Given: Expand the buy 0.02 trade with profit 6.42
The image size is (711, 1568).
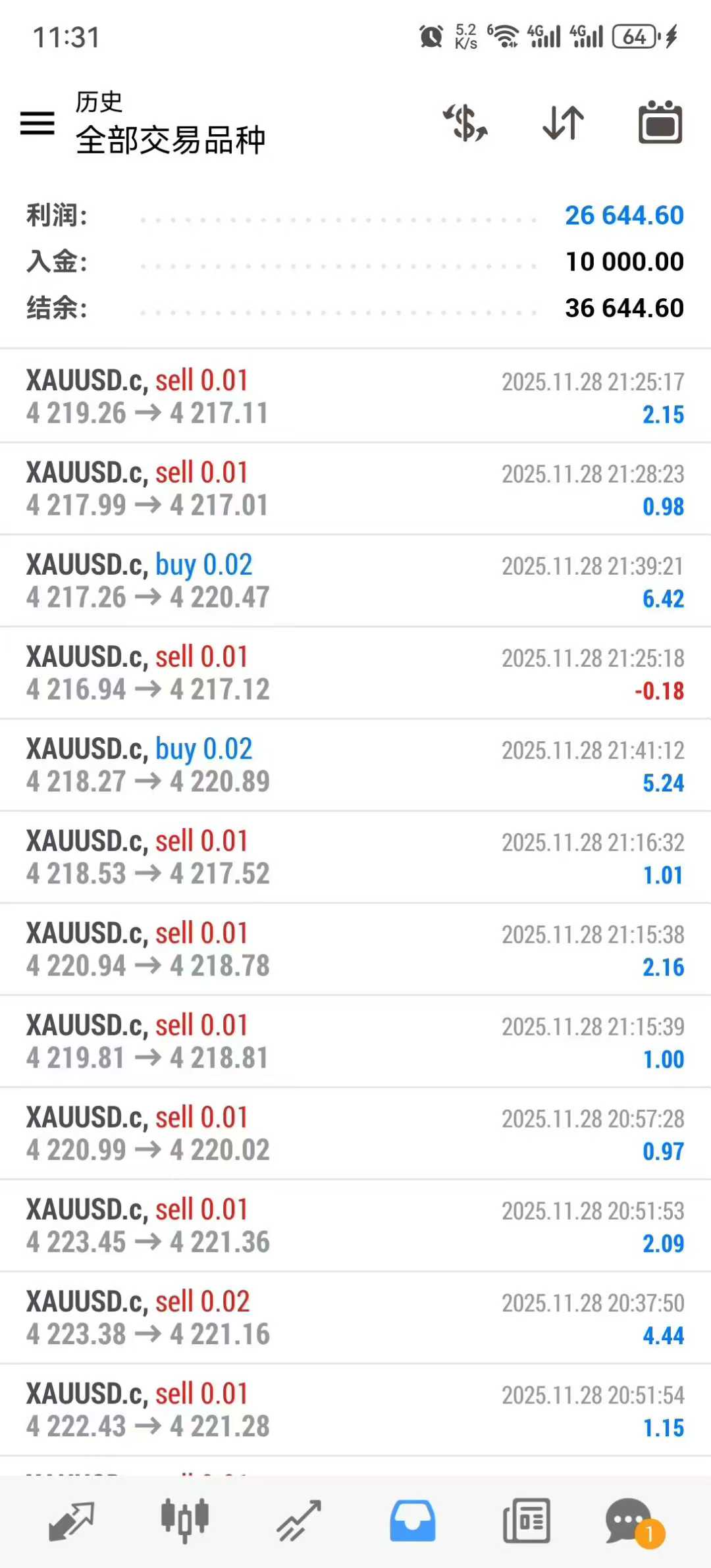Looking at the screenshot, I should pyautogui.click(x=355, y=581).
